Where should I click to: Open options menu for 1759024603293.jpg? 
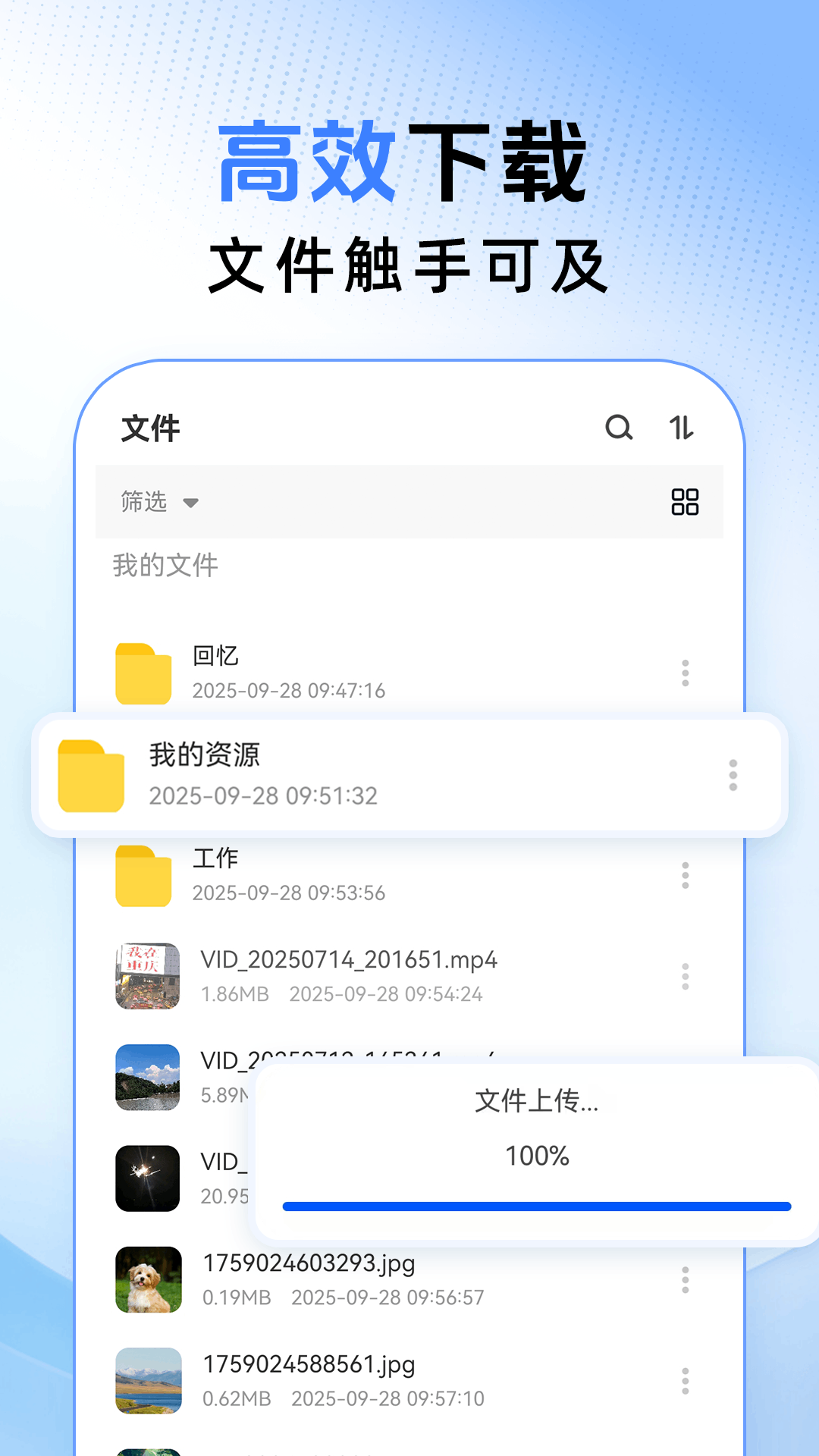click(685, 1280)
